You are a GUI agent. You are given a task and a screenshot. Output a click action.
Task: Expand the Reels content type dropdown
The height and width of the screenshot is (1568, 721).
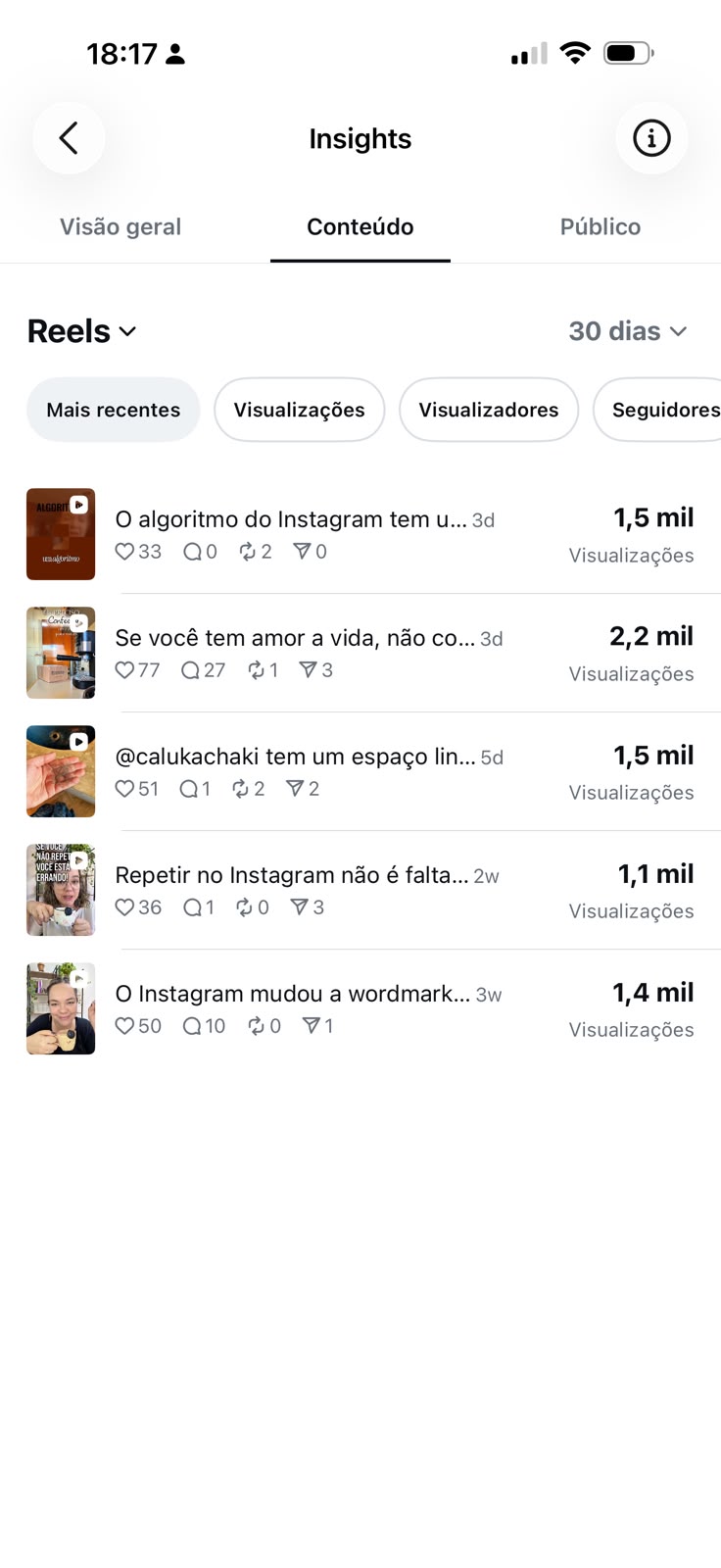[x=82, y=331]
